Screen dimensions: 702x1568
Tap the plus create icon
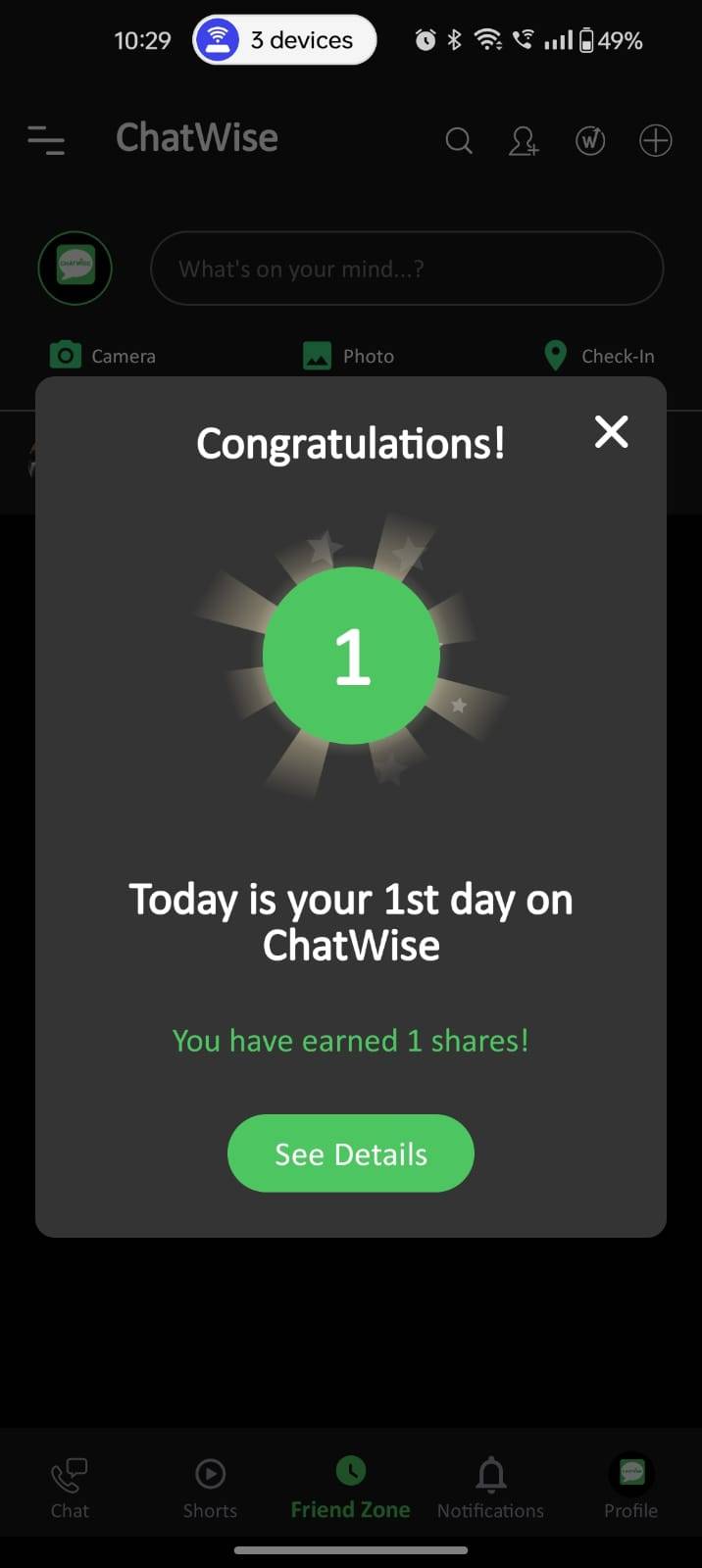[x=656, y=141]
